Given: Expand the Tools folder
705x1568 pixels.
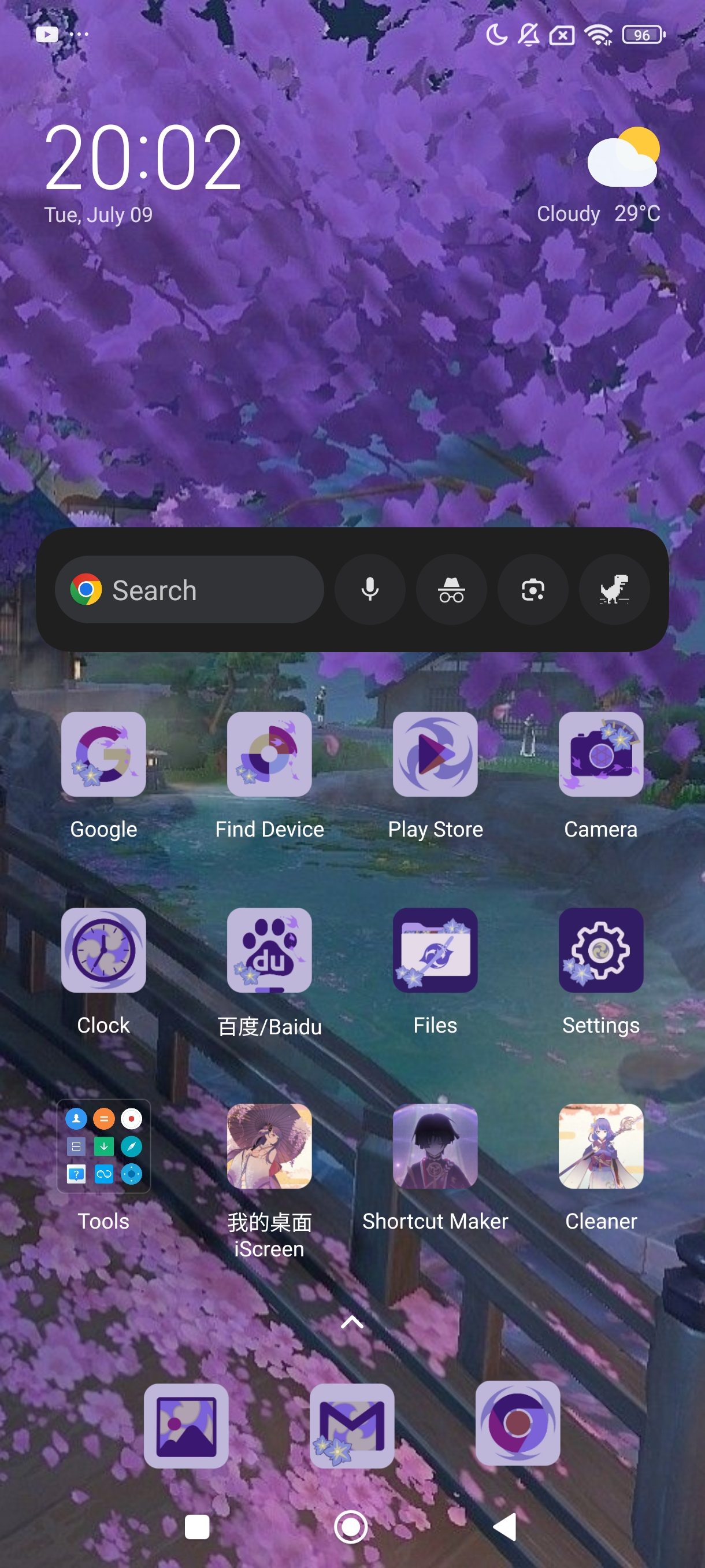Looking at the screenshot, I should [x=103, y=1146].
